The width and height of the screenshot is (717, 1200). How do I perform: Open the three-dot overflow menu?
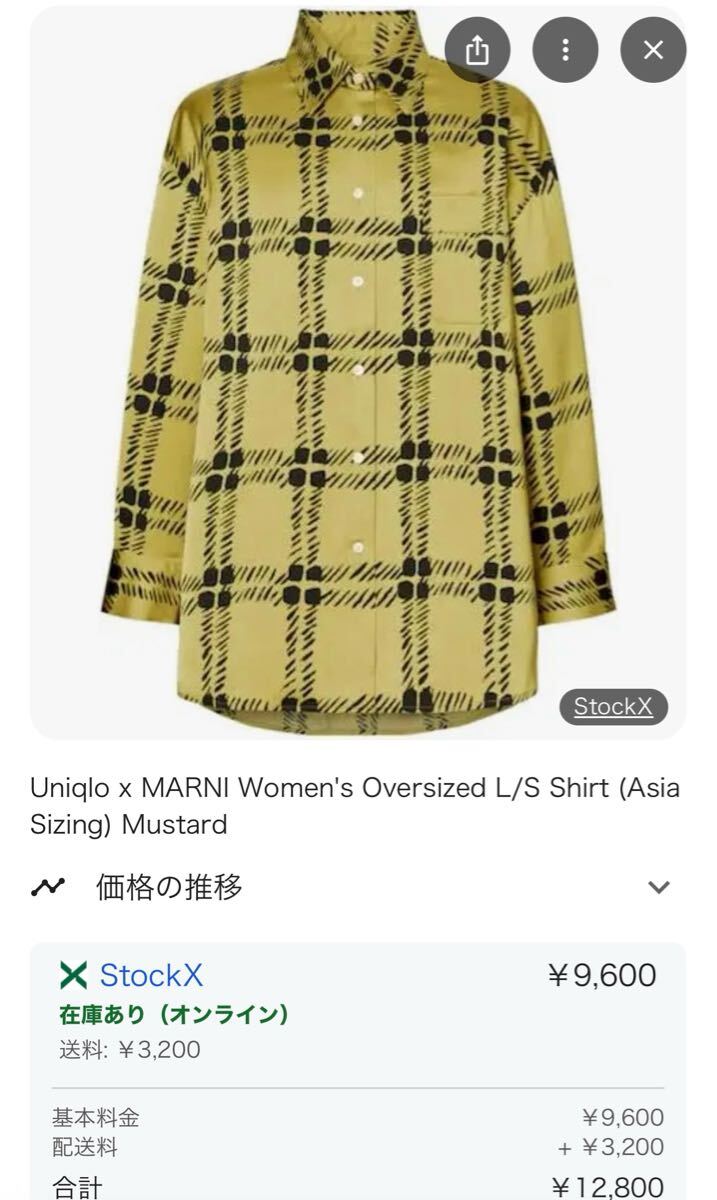(565, 50)
